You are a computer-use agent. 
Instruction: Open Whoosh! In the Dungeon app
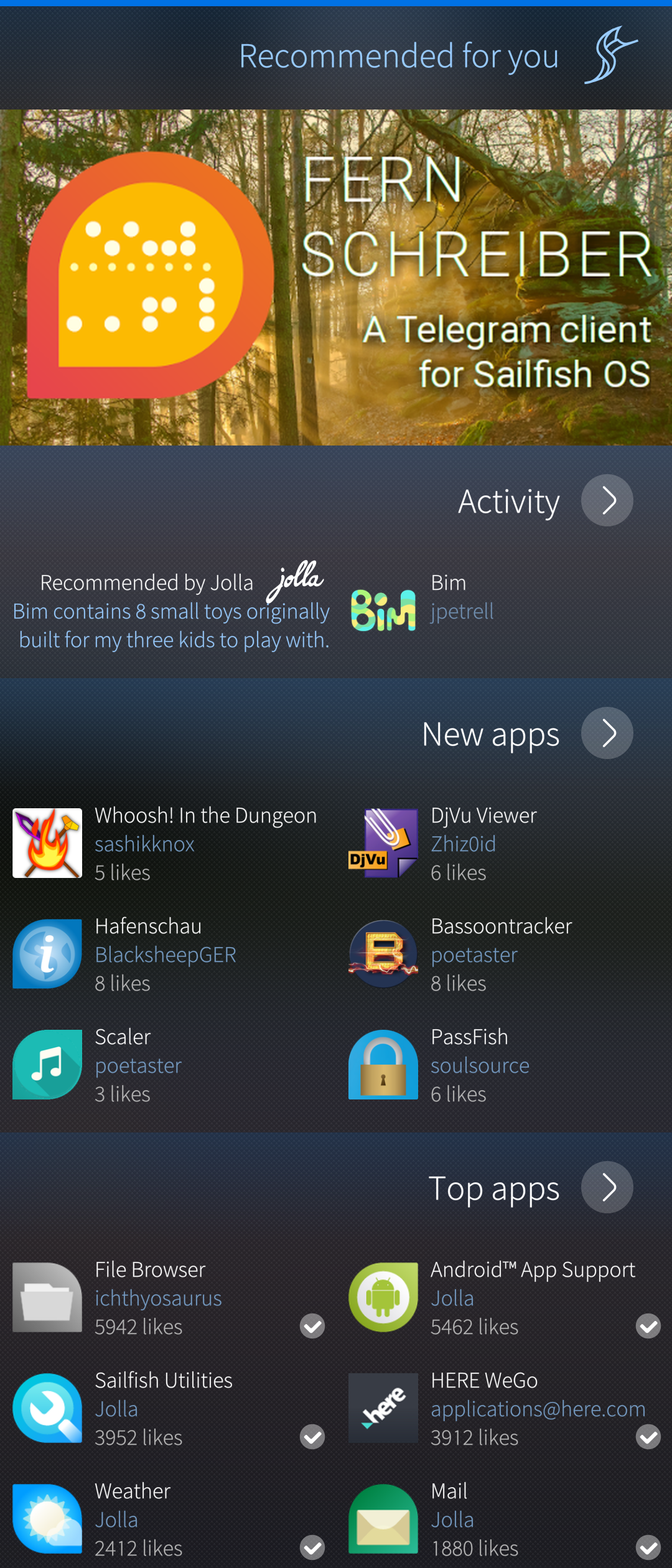(x=168, y=843)
